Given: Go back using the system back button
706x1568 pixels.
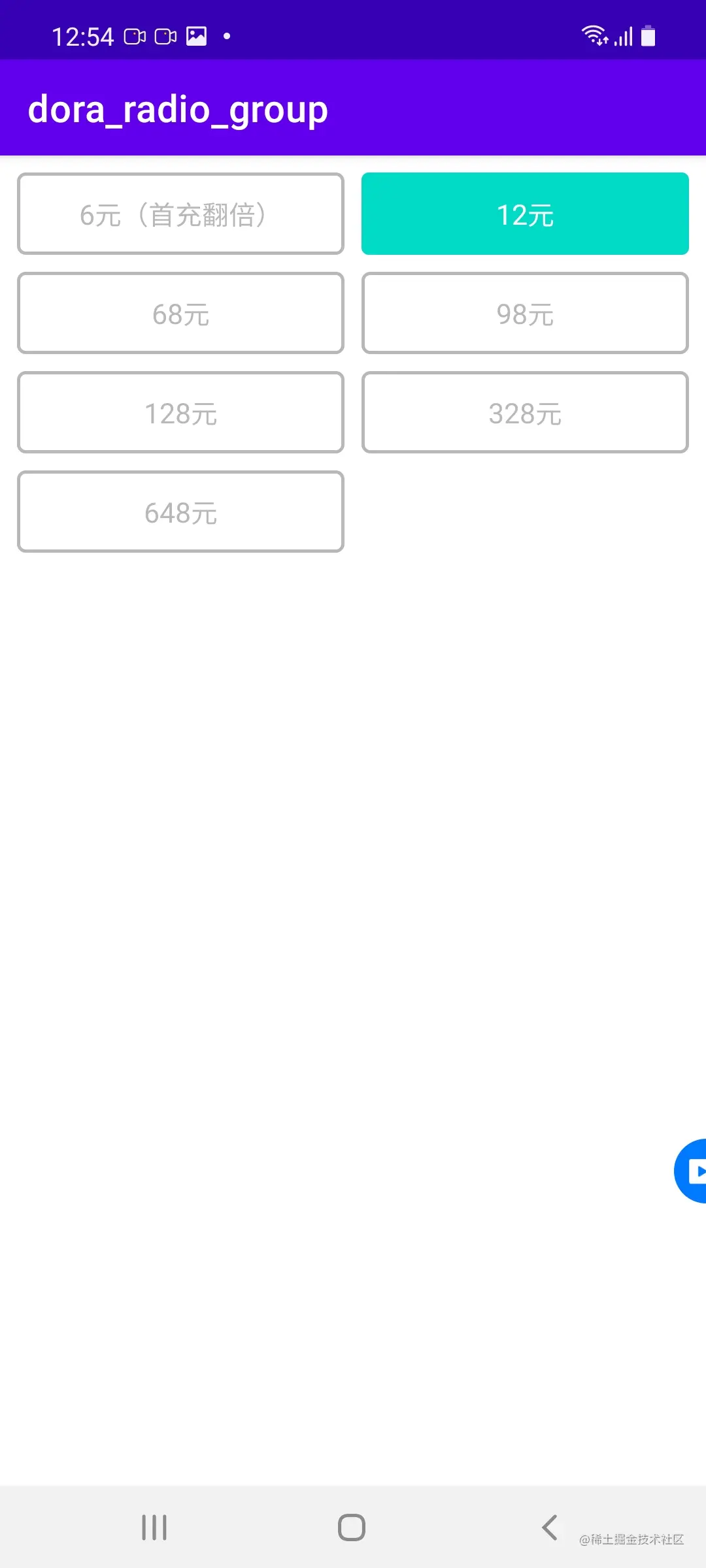Looking at the screenshot, I should tap(549, 1527).
